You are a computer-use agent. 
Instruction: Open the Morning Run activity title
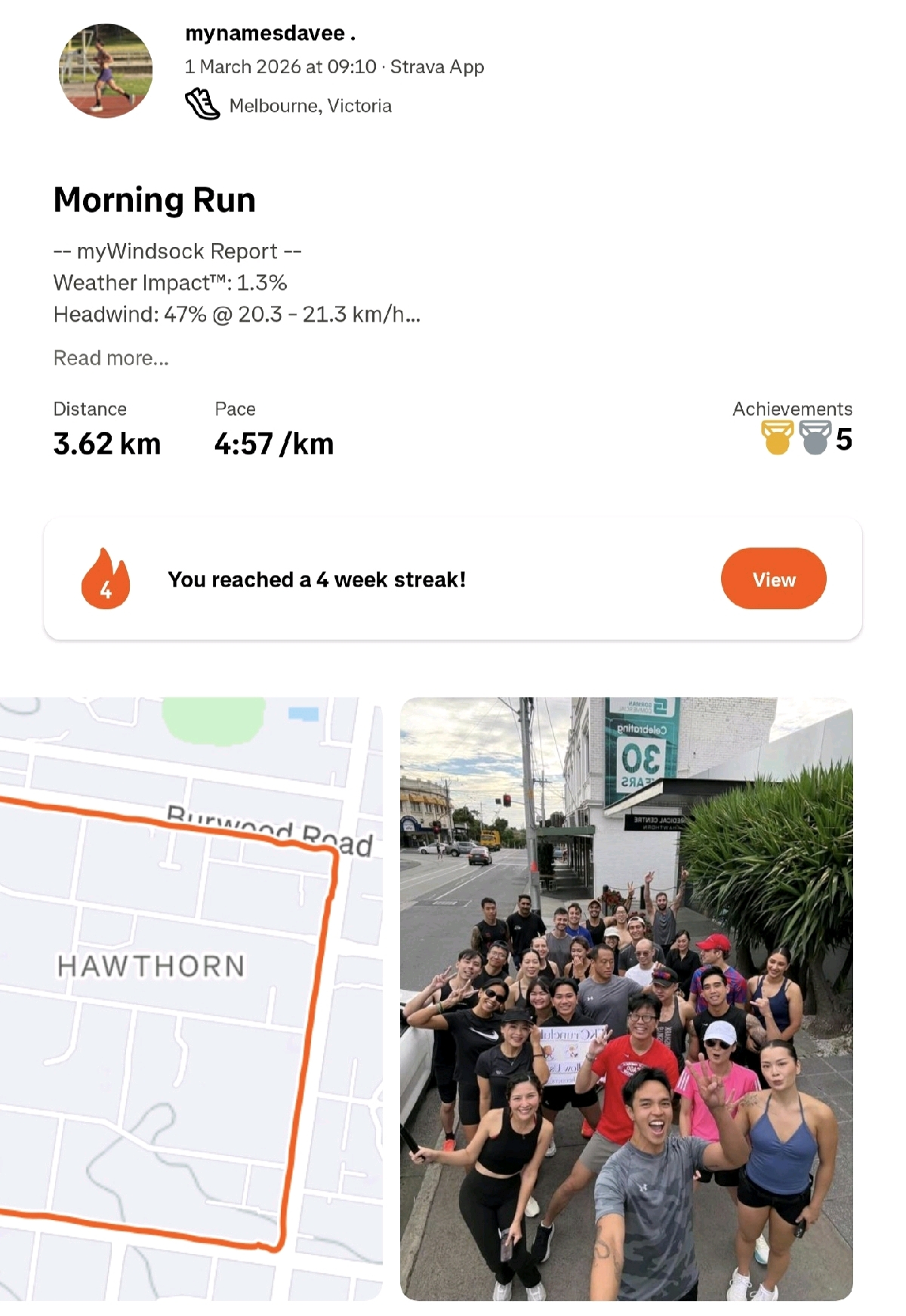point(155,201)
